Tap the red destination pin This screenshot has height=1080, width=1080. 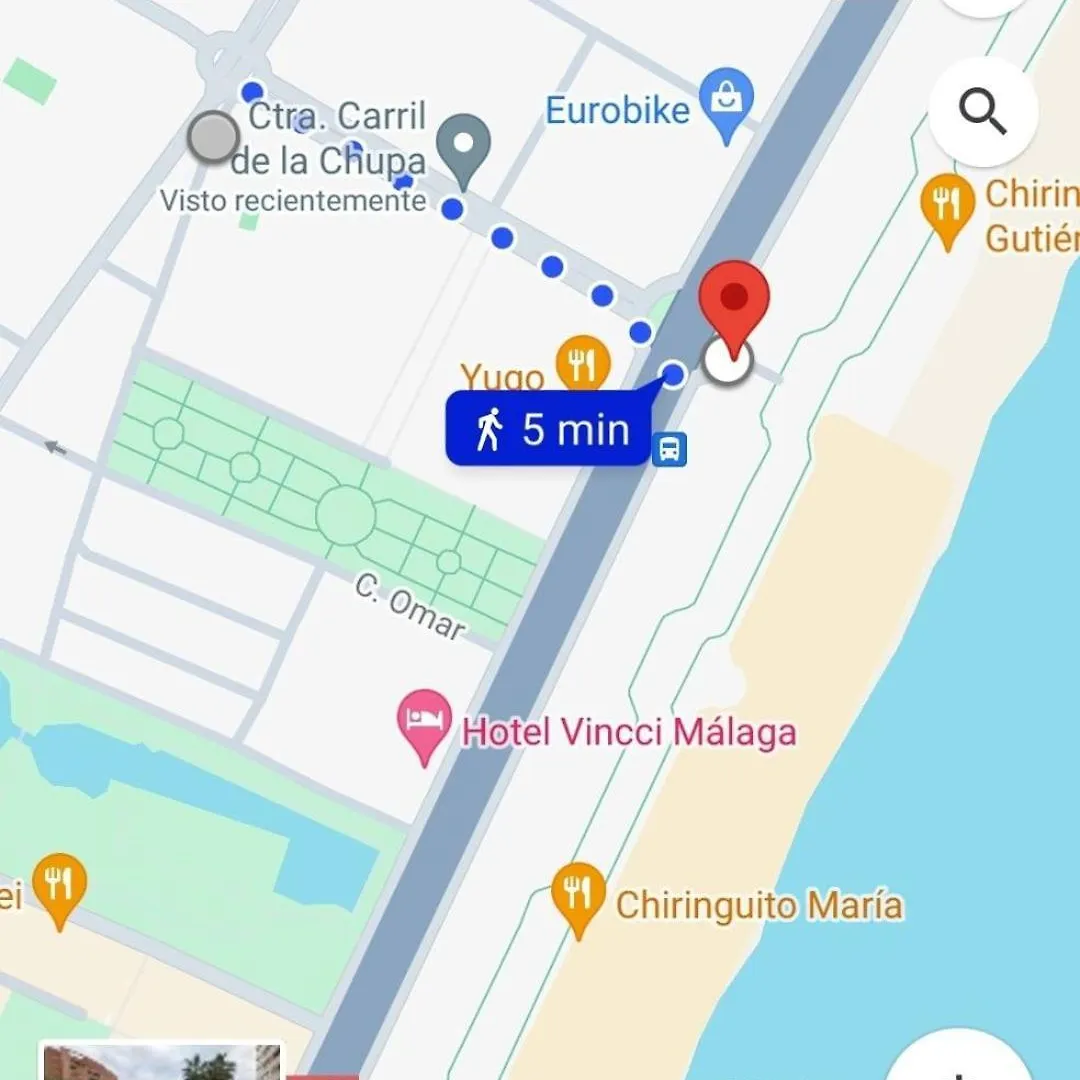point(735,302)
